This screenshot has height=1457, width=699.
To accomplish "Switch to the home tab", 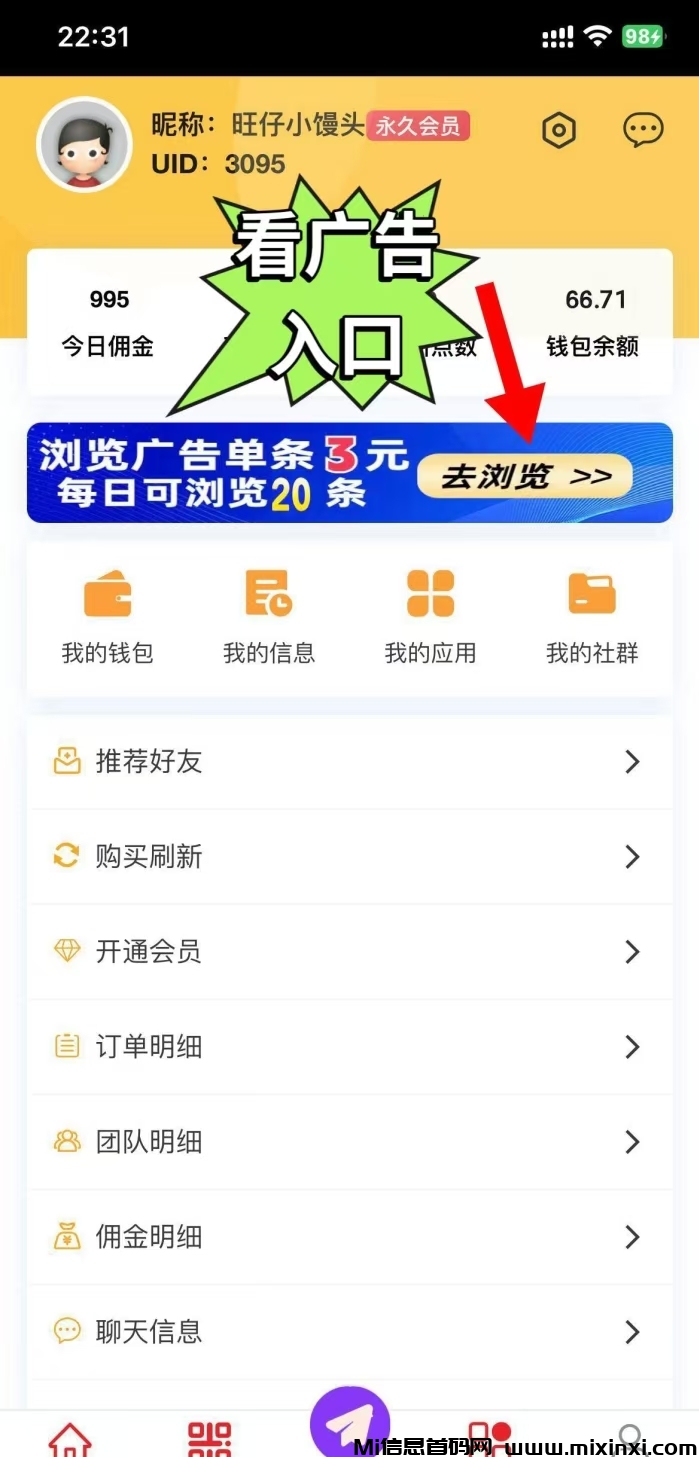I will coord(70,1440).
